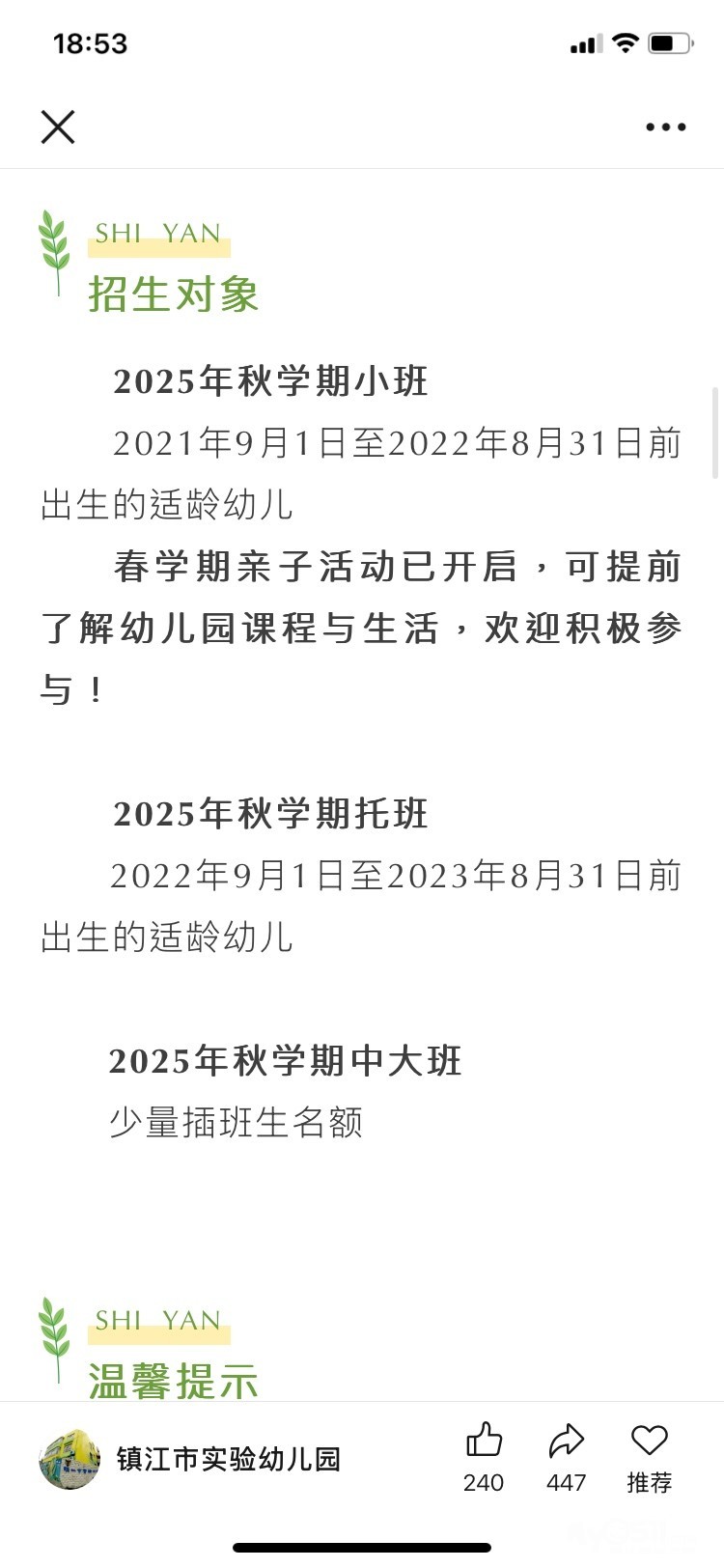Like this article with thumbs-up

coord(484,1441)
